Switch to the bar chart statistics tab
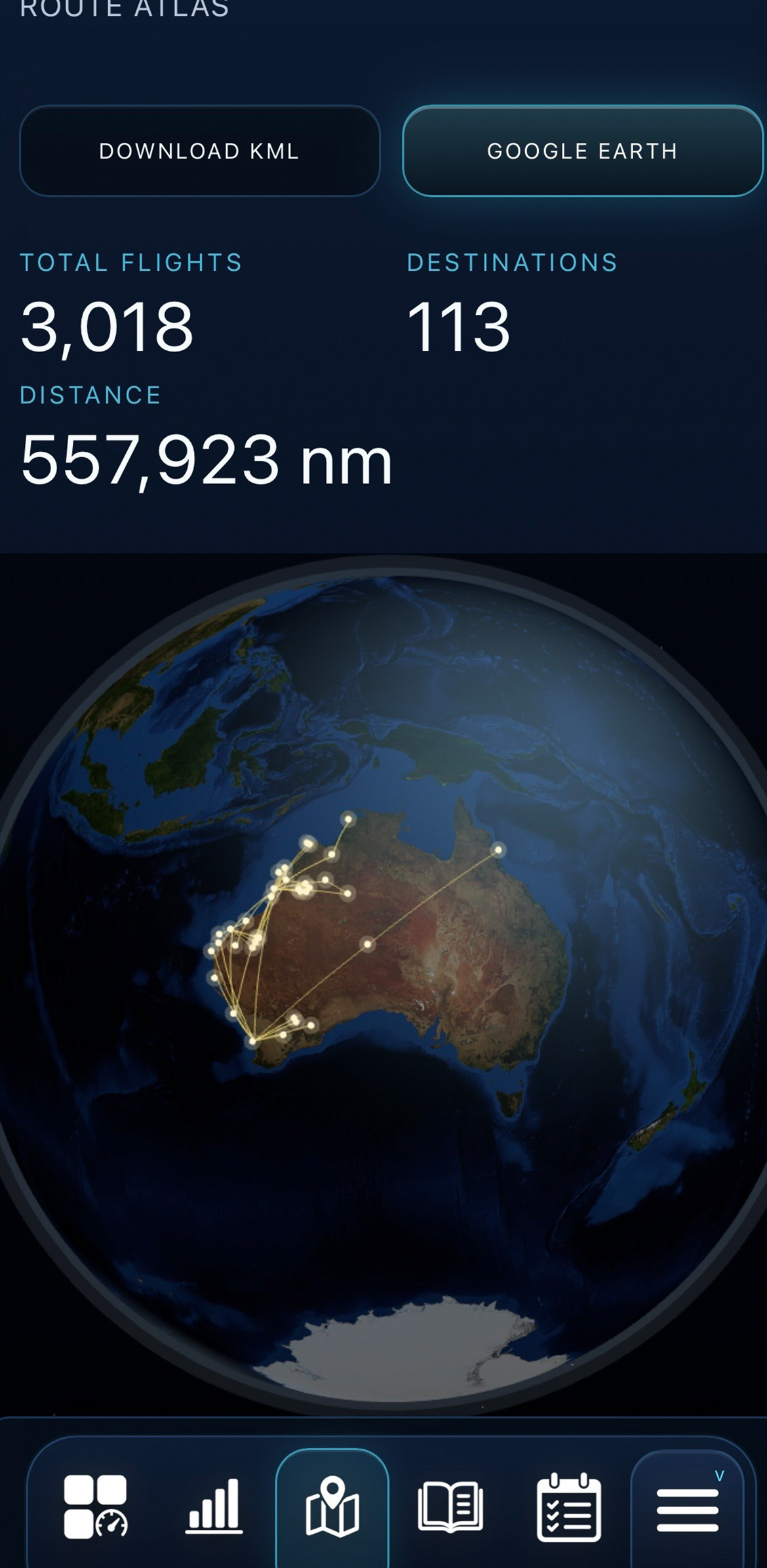 [x=214, y=1507]
